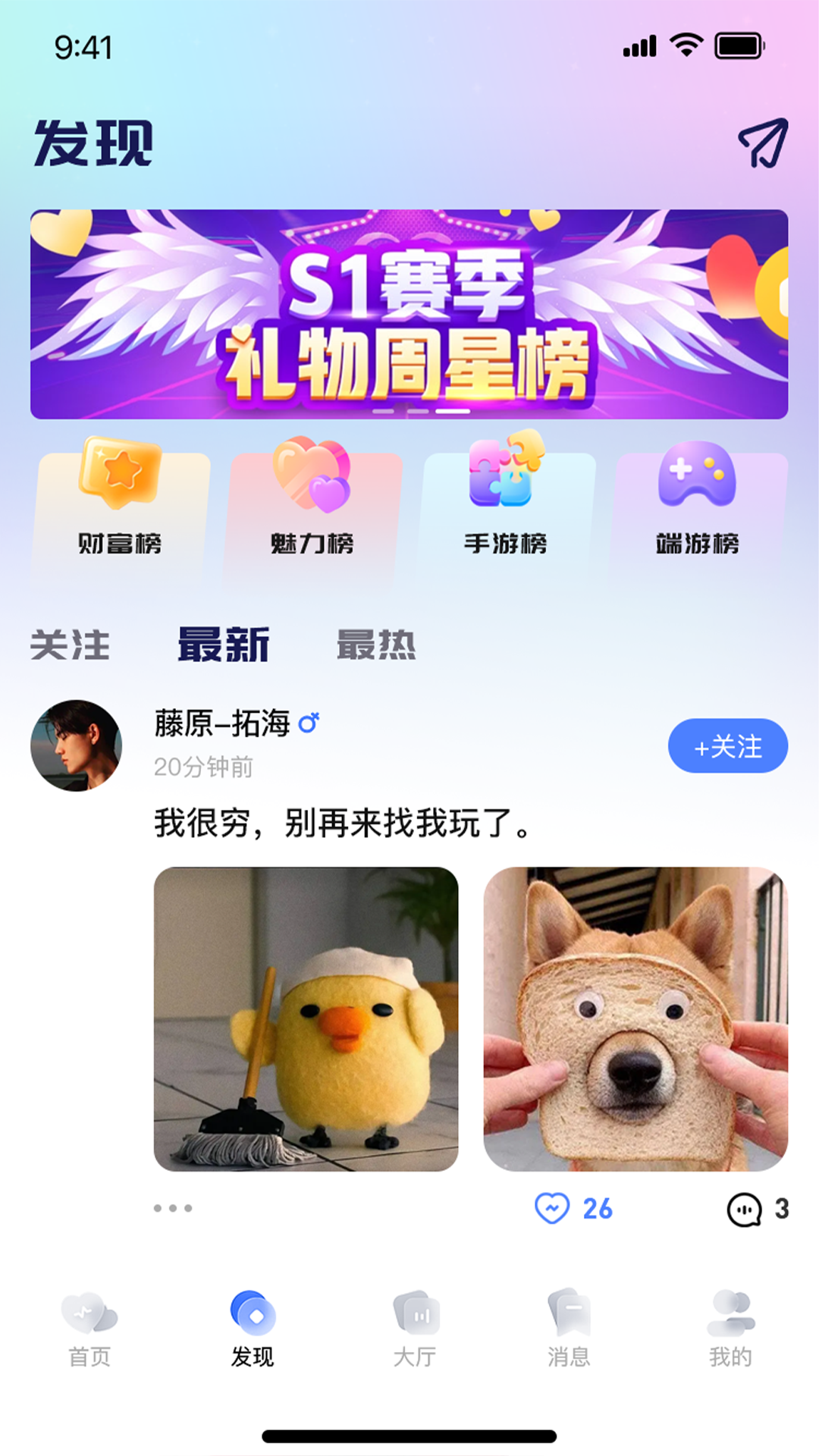Open the three-dot menu under 藤原-拓海's post
The height and width of the screenshot is (1456, 819).
coord(173,1208)
